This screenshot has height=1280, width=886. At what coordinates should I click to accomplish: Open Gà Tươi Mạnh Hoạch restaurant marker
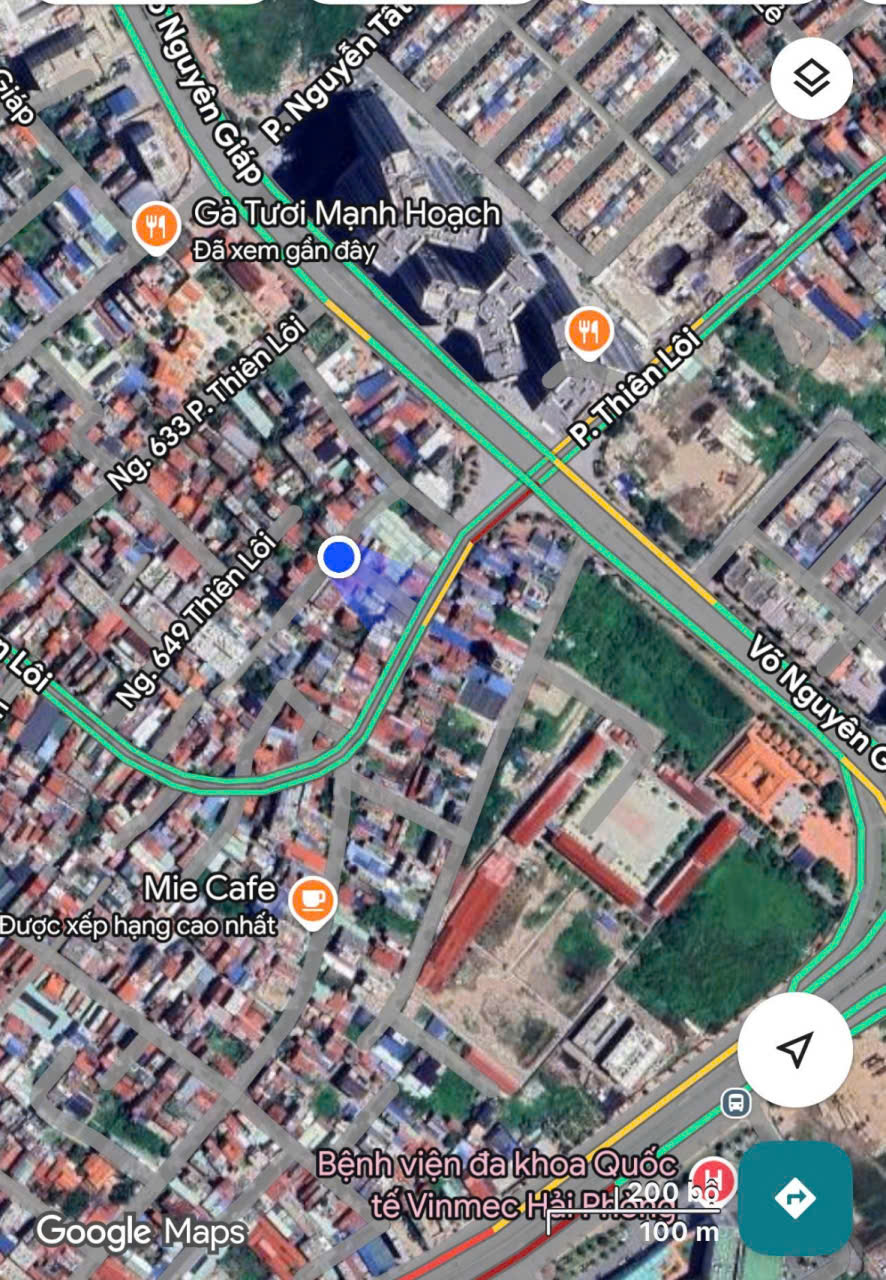click(156, 227)
